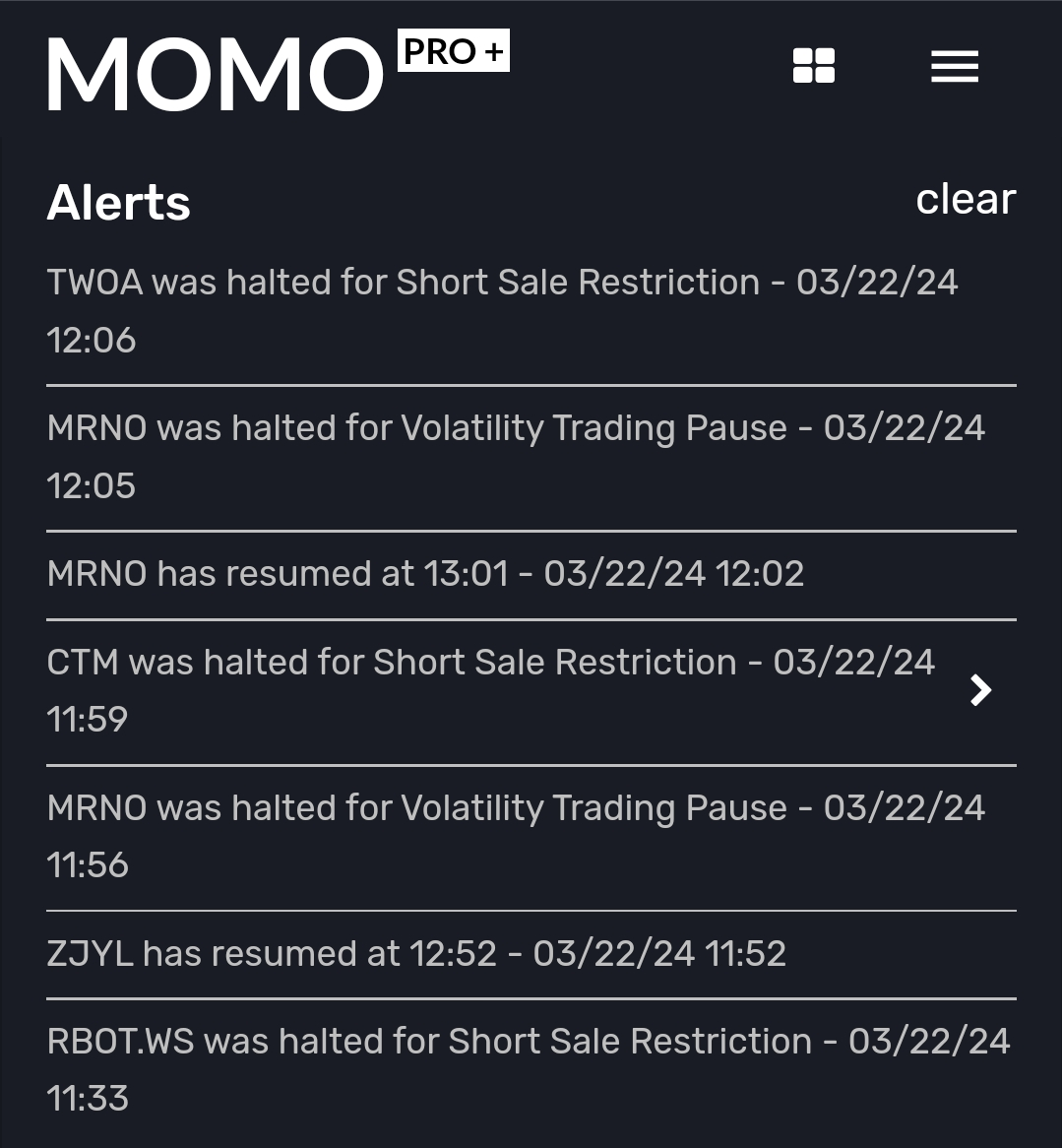Open the grid layout view icon
The image size is (1062, 1148).
814,66
